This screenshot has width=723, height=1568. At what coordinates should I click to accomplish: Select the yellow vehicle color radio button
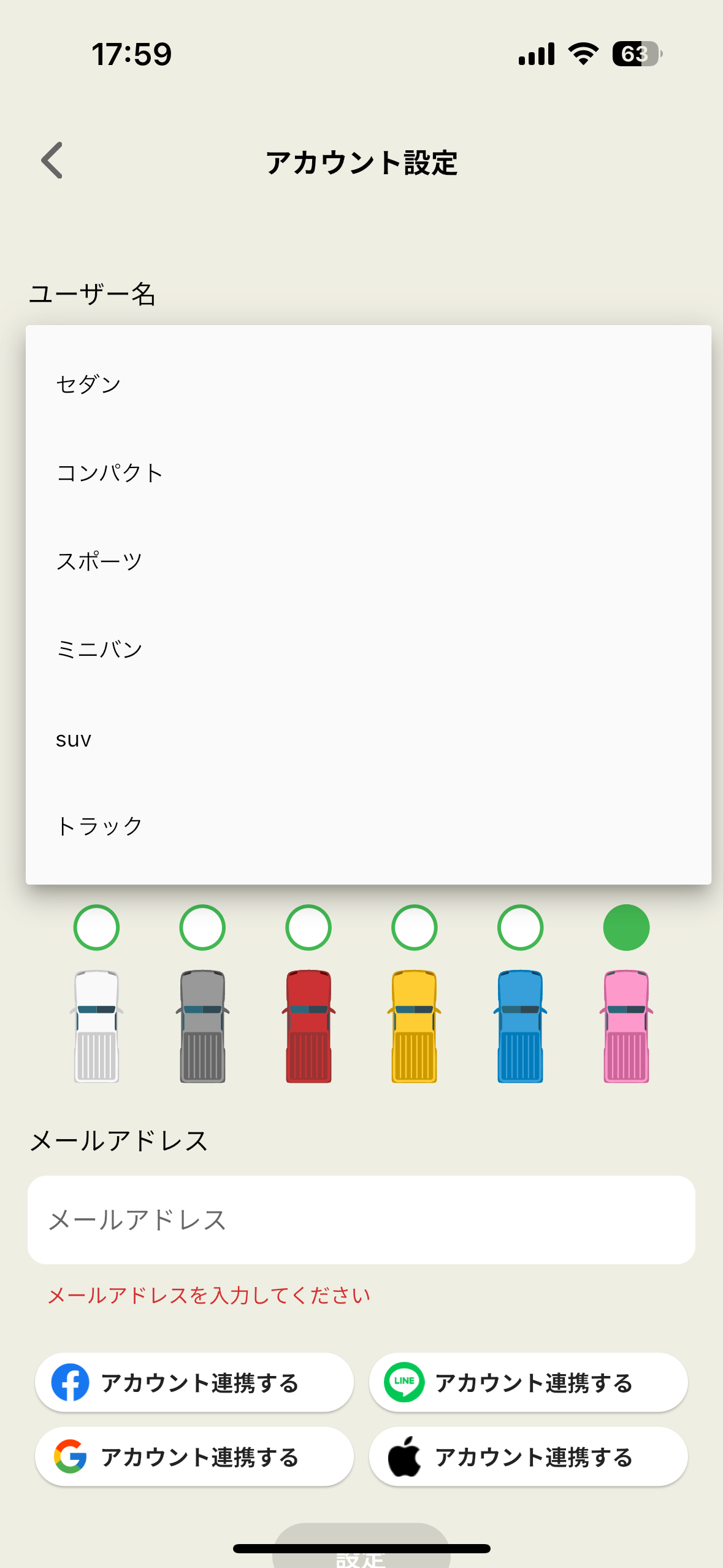point(414,928)
